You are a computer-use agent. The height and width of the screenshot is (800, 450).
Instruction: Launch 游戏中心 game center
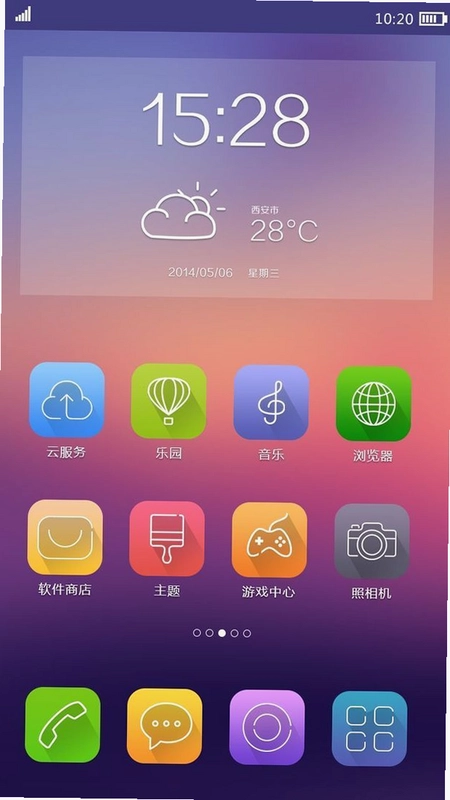point(269,540)
